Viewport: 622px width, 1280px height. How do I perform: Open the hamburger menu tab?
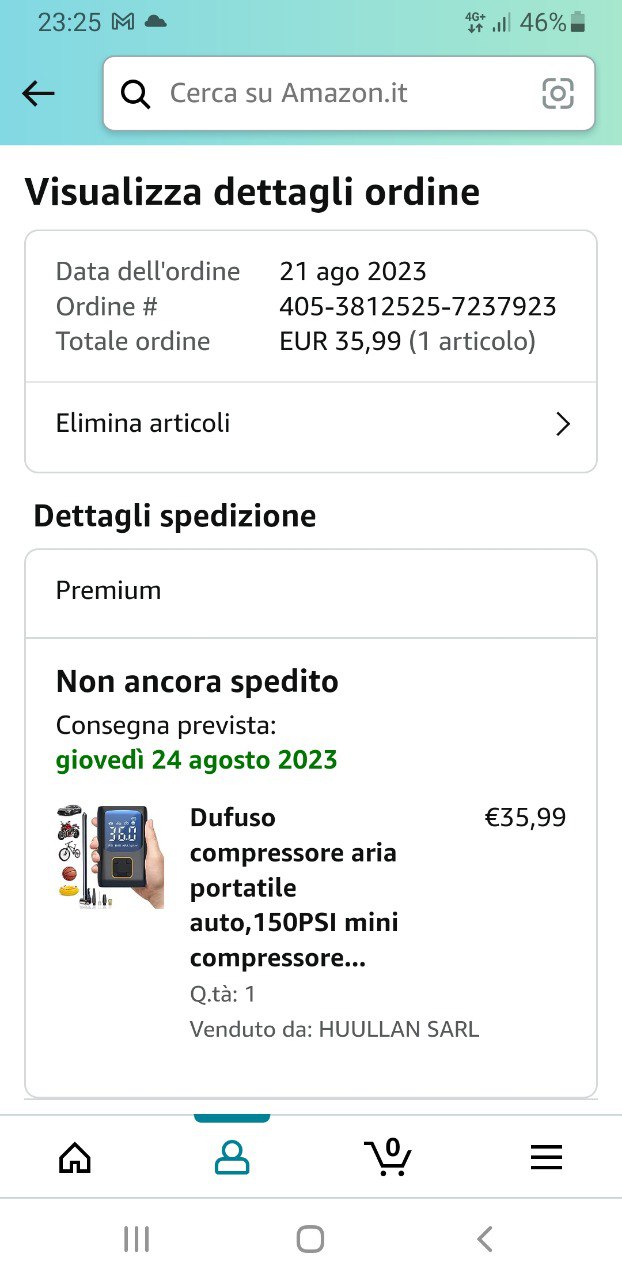click(546, 1157)
